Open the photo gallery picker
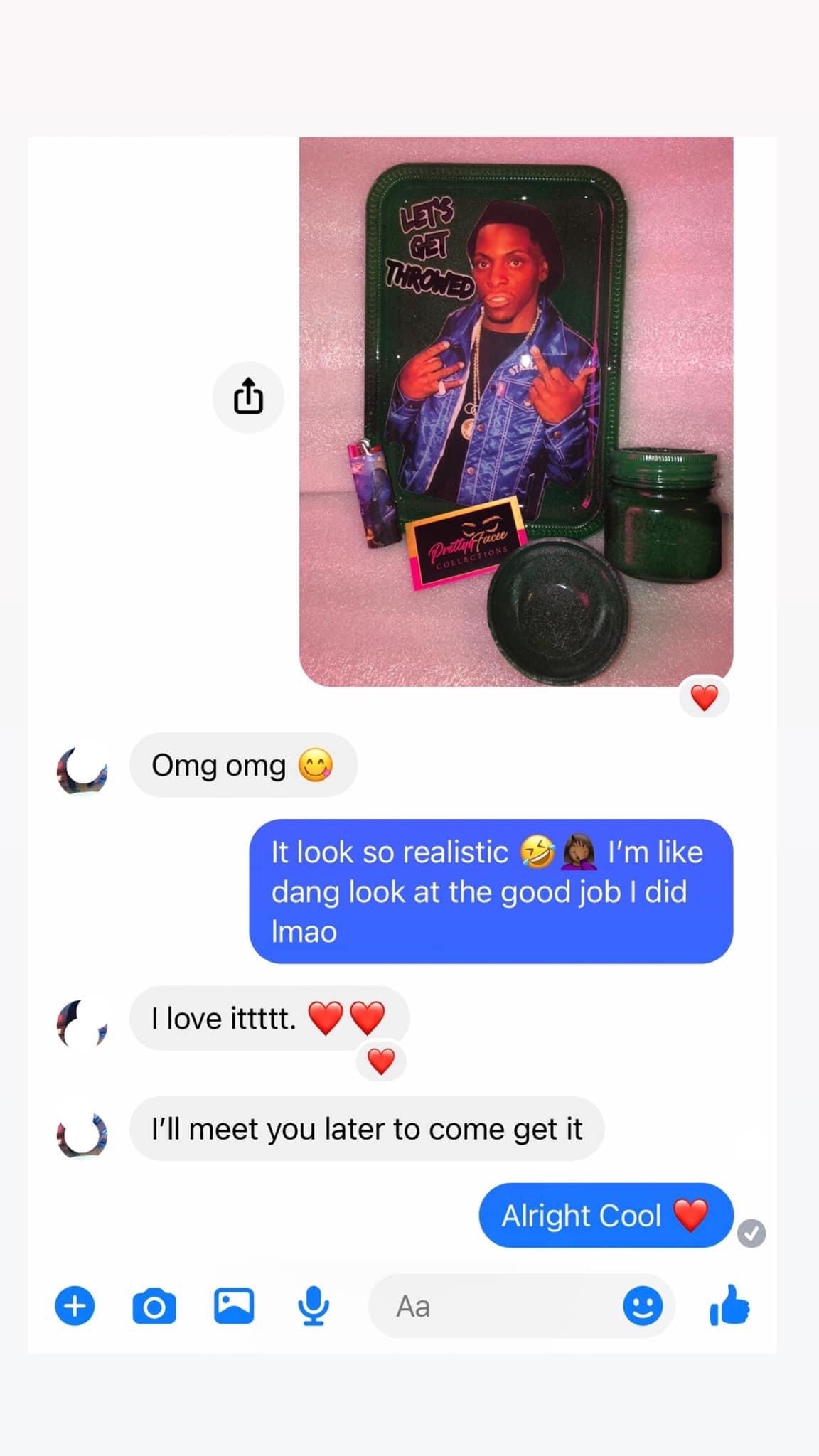 pos(234,1306)
